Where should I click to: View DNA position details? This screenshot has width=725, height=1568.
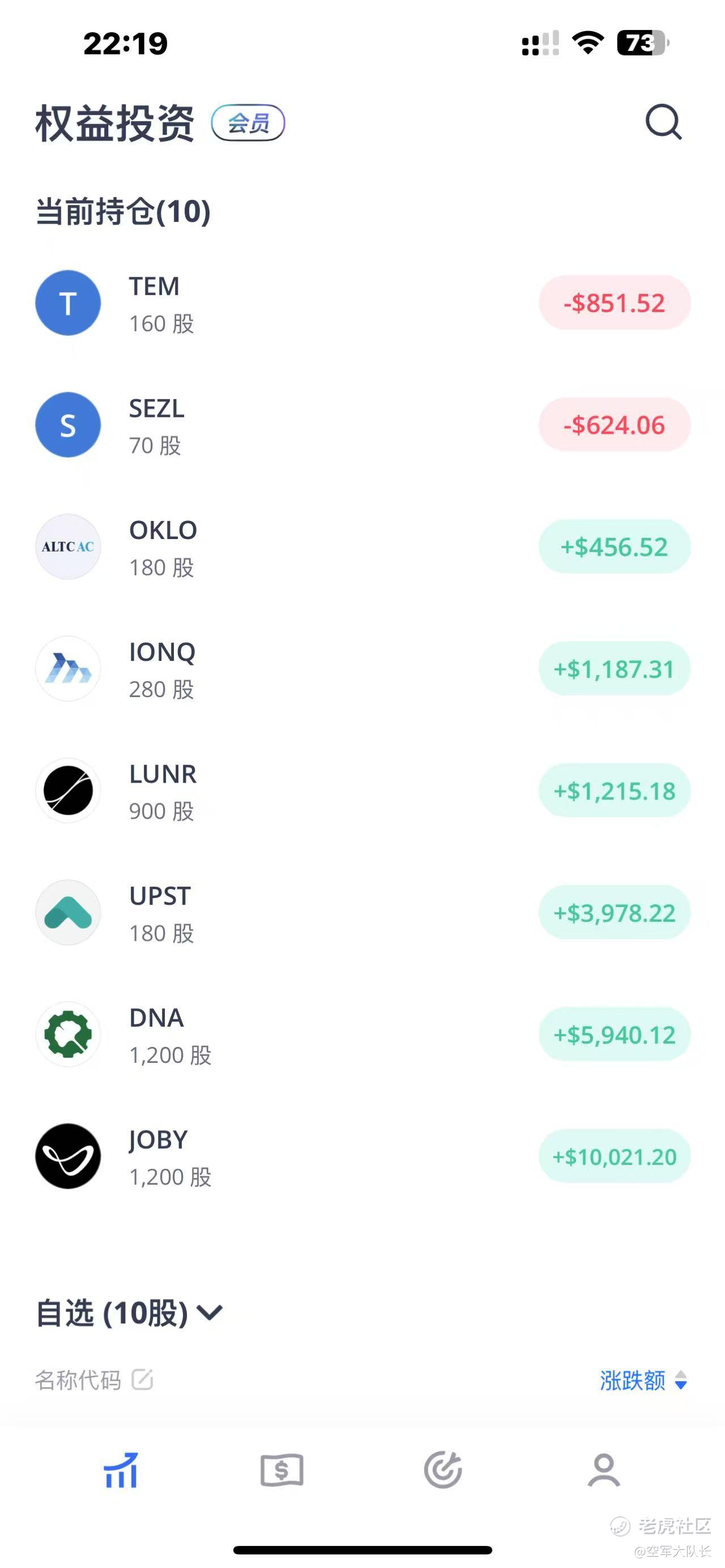coord(362,1034)
